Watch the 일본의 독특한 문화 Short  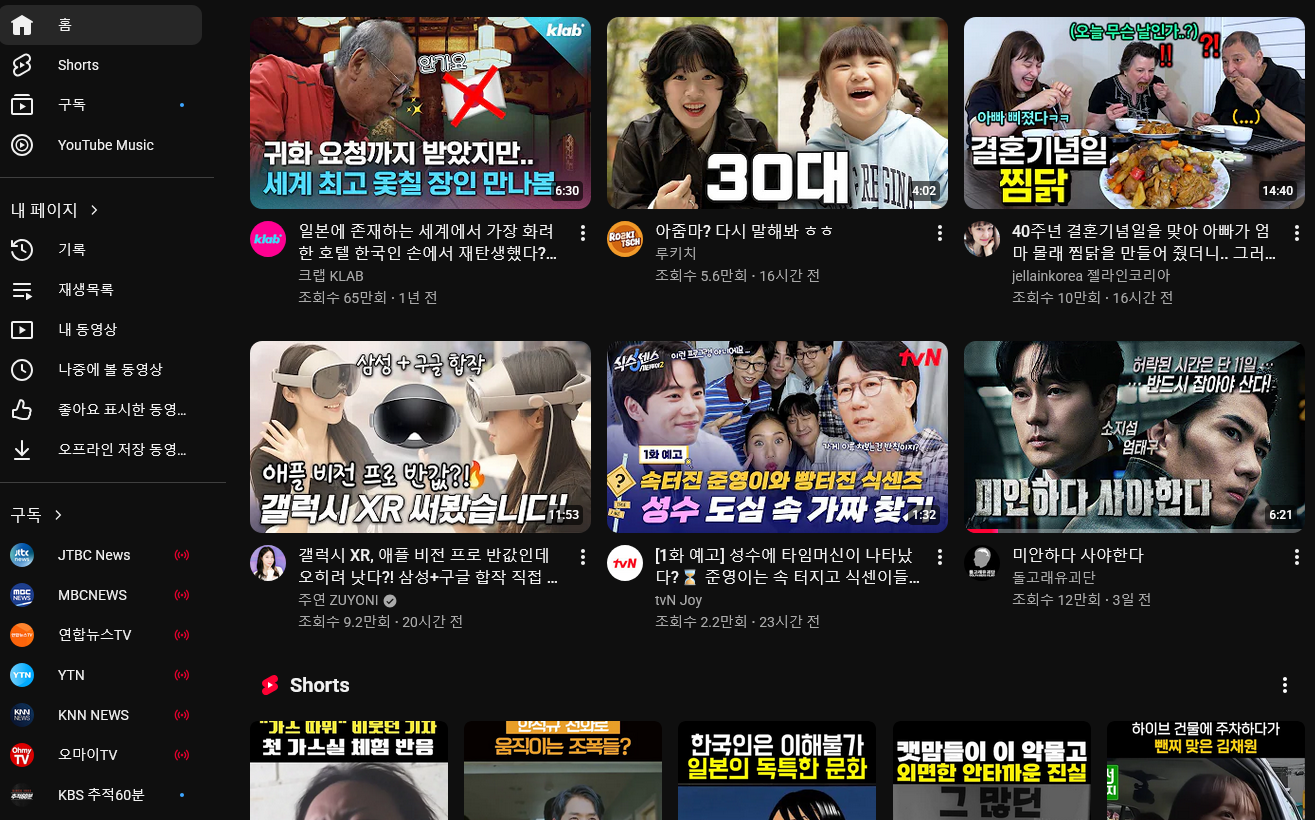(x=777, y=770)
